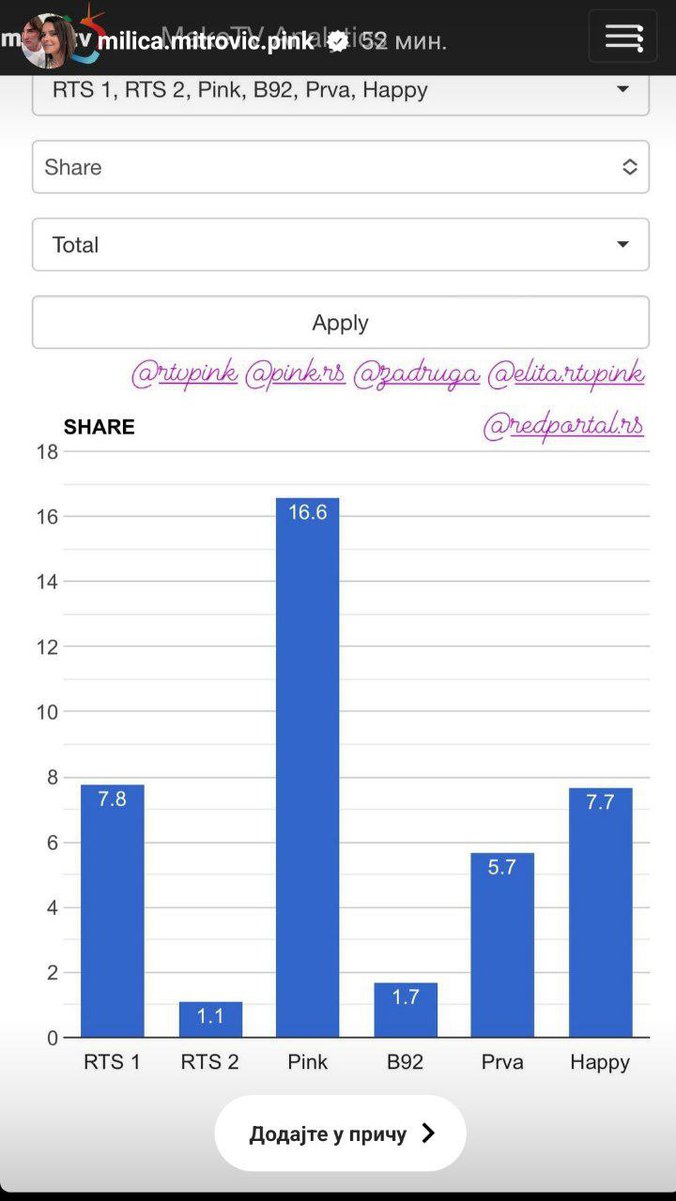The height and width of the screenshot is (1201, 676).
Task: Open the @rtvpink mention
Action: click(x=184, y=375)
